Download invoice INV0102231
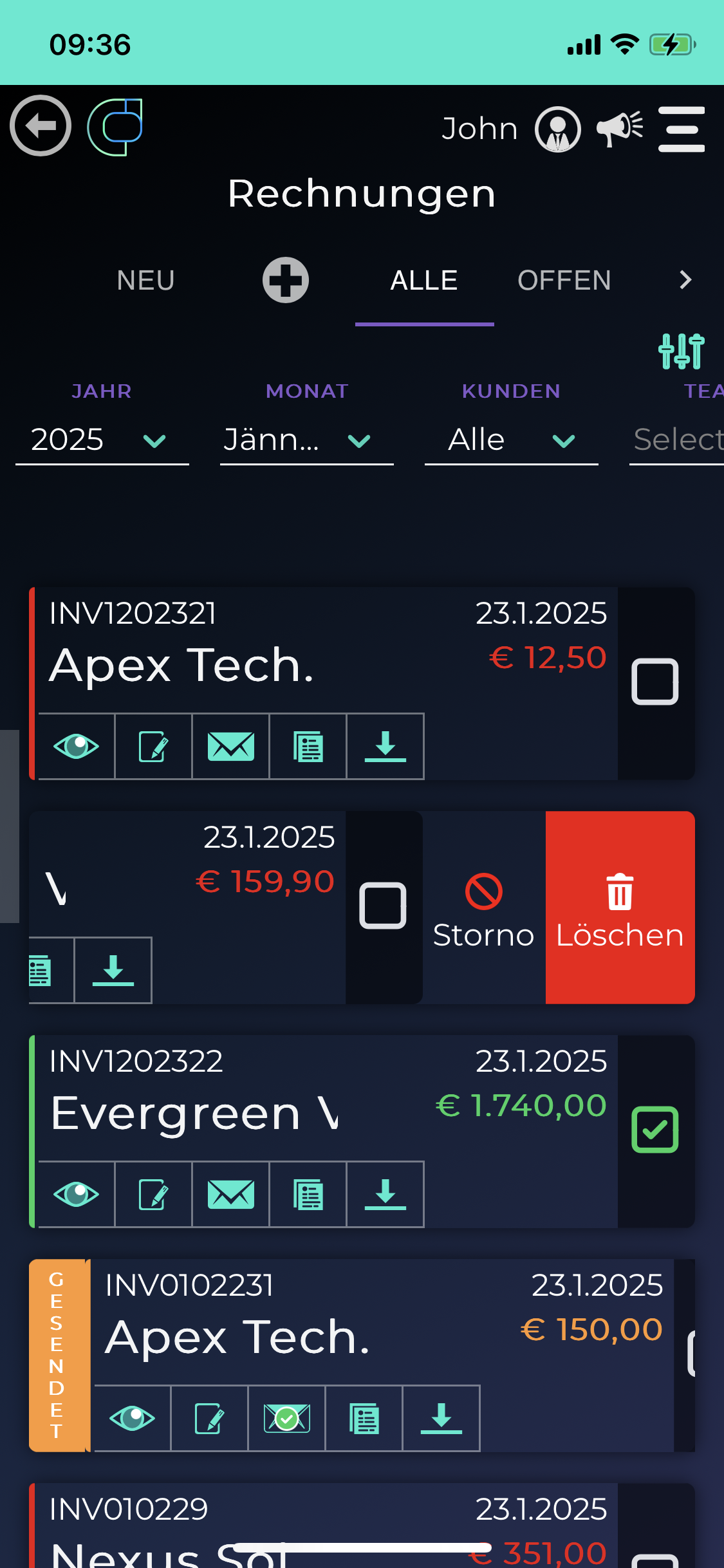Screen dimensions: 724x1568 point(441,1419)
